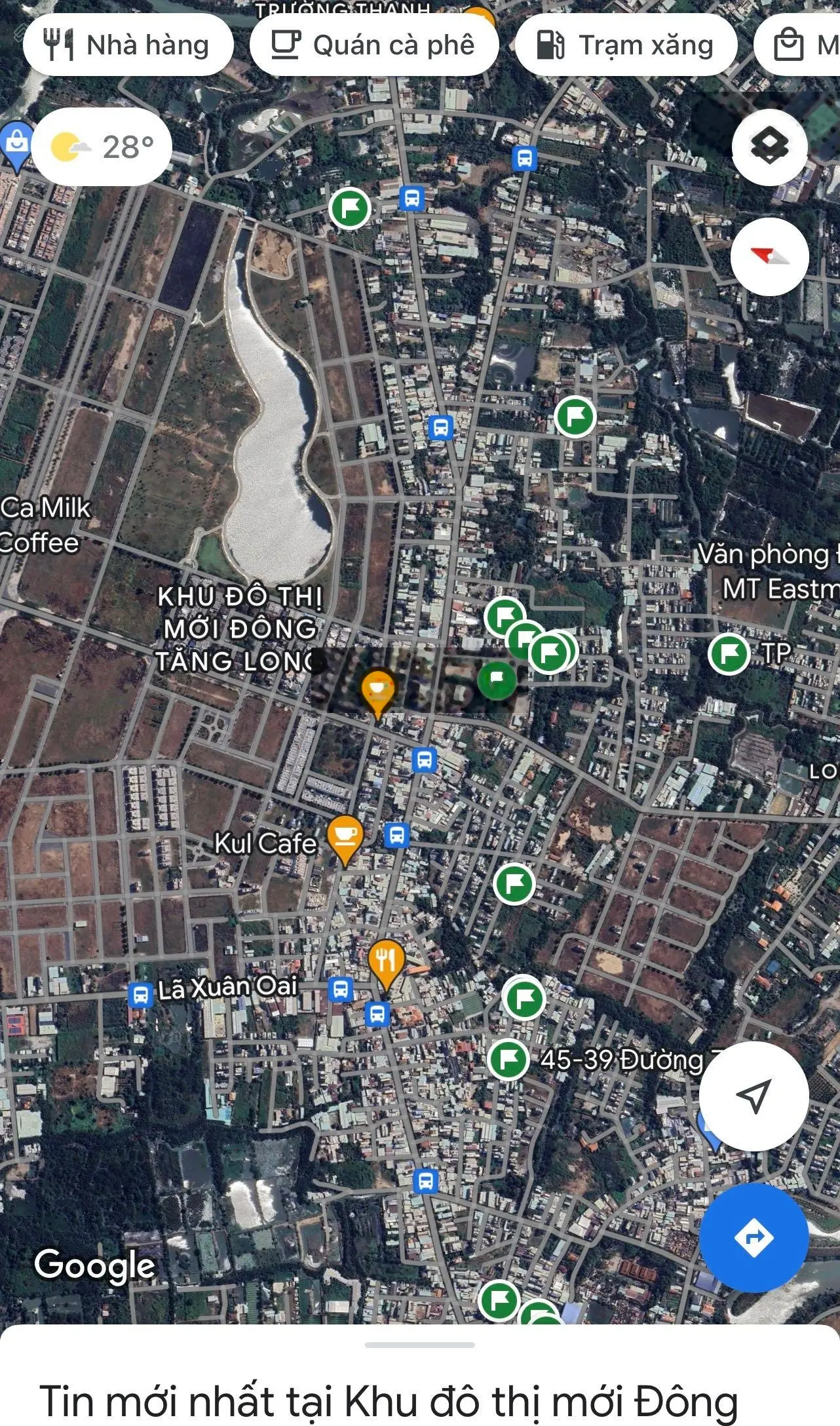The width and height of the screenshot is (840, 1426).
Task: Start directions with the blue button
Action: 754,1237
